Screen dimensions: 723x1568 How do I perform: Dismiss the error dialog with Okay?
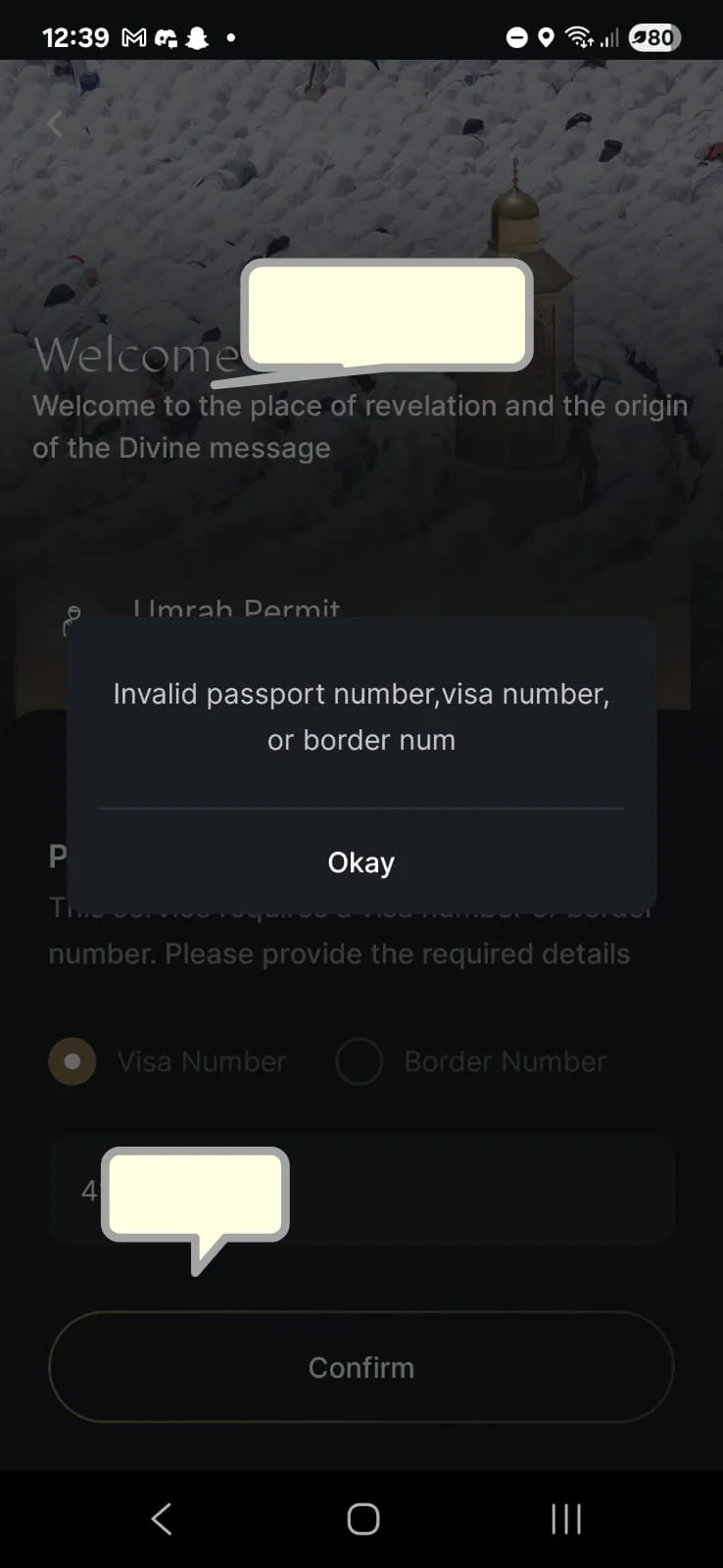tap(361, 862)
